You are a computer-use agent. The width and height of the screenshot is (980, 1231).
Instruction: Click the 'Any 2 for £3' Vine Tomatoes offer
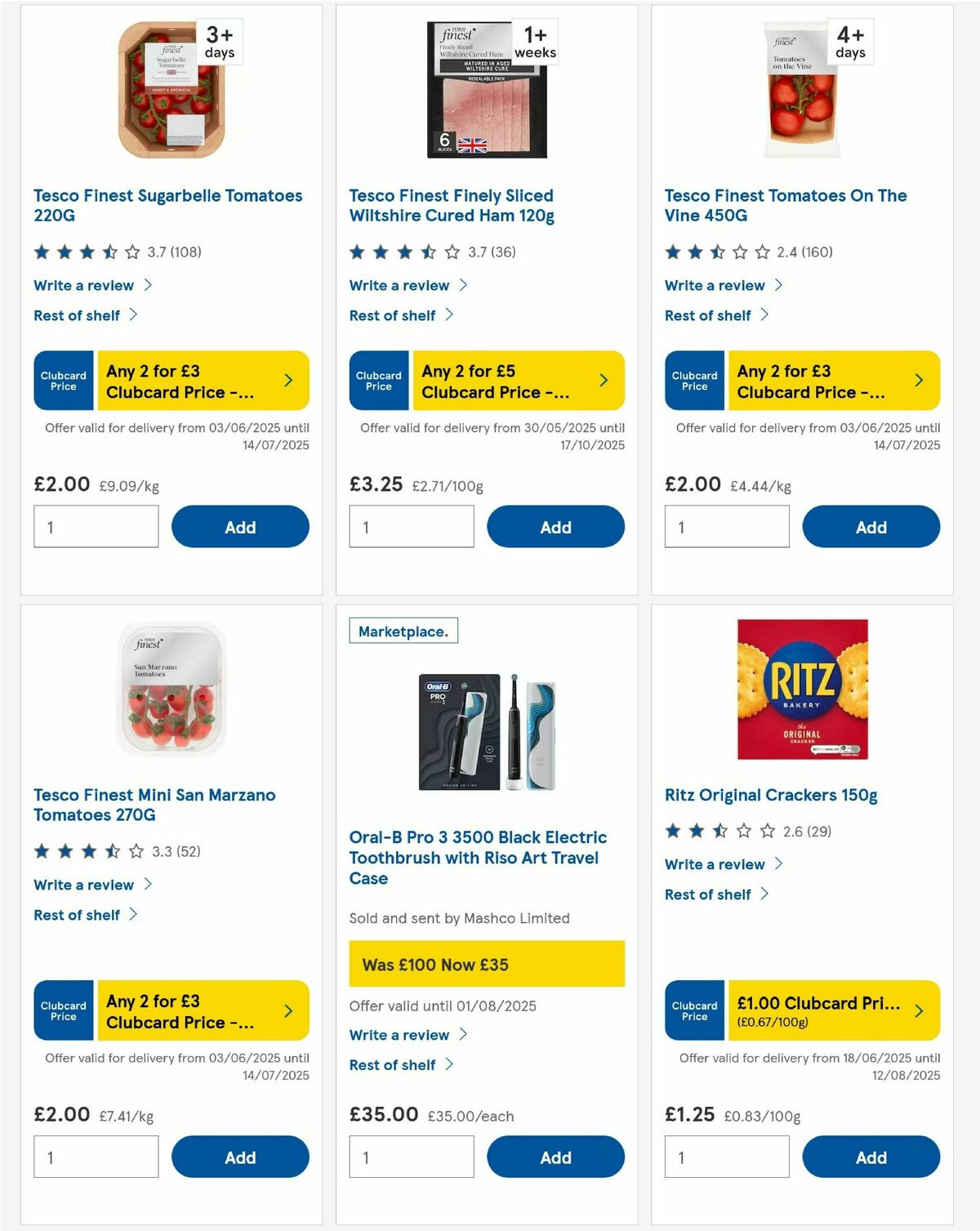point(835,380)
